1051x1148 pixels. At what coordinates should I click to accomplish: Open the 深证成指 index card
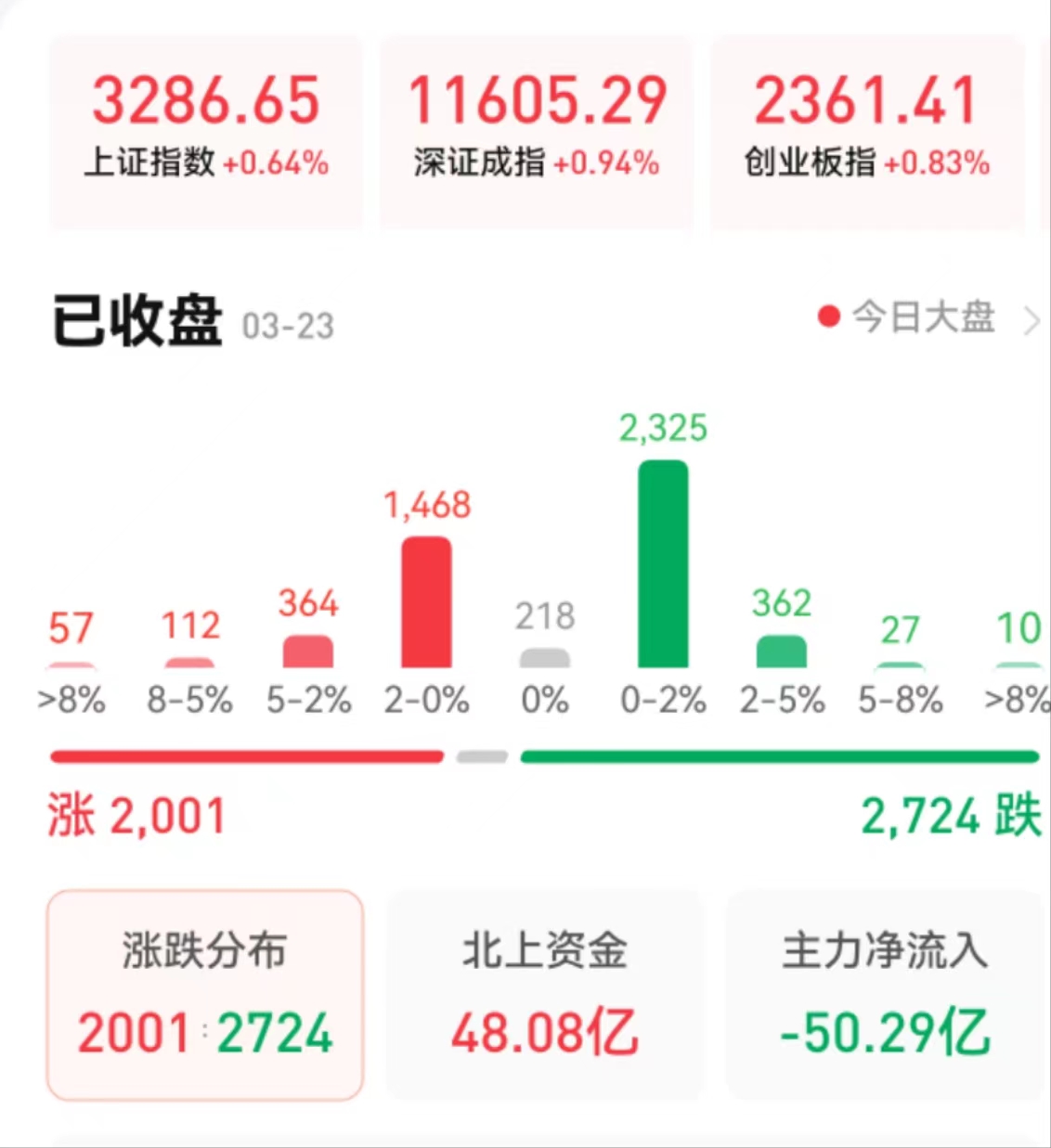coord(537,130)
